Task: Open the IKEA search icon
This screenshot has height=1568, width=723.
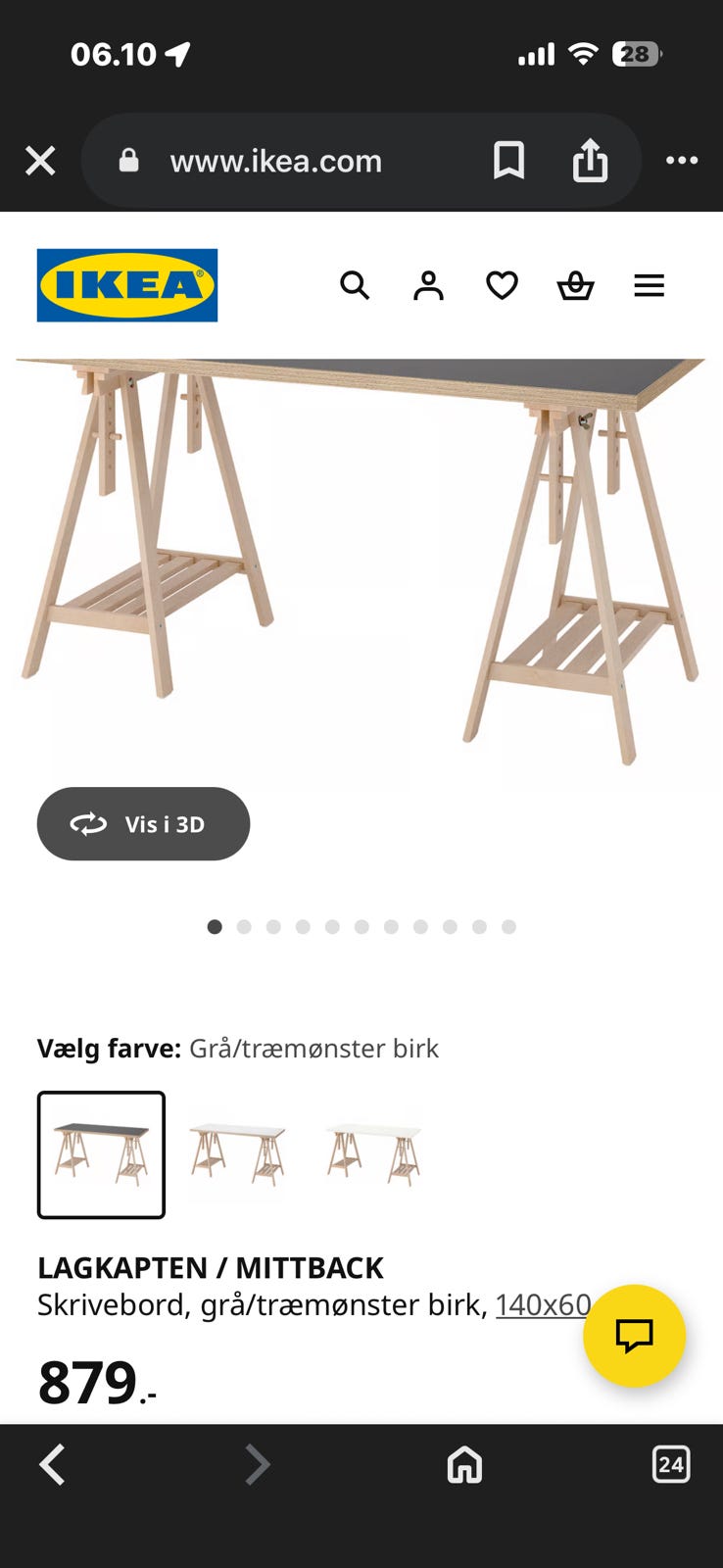Action: (x=356, y=286)
